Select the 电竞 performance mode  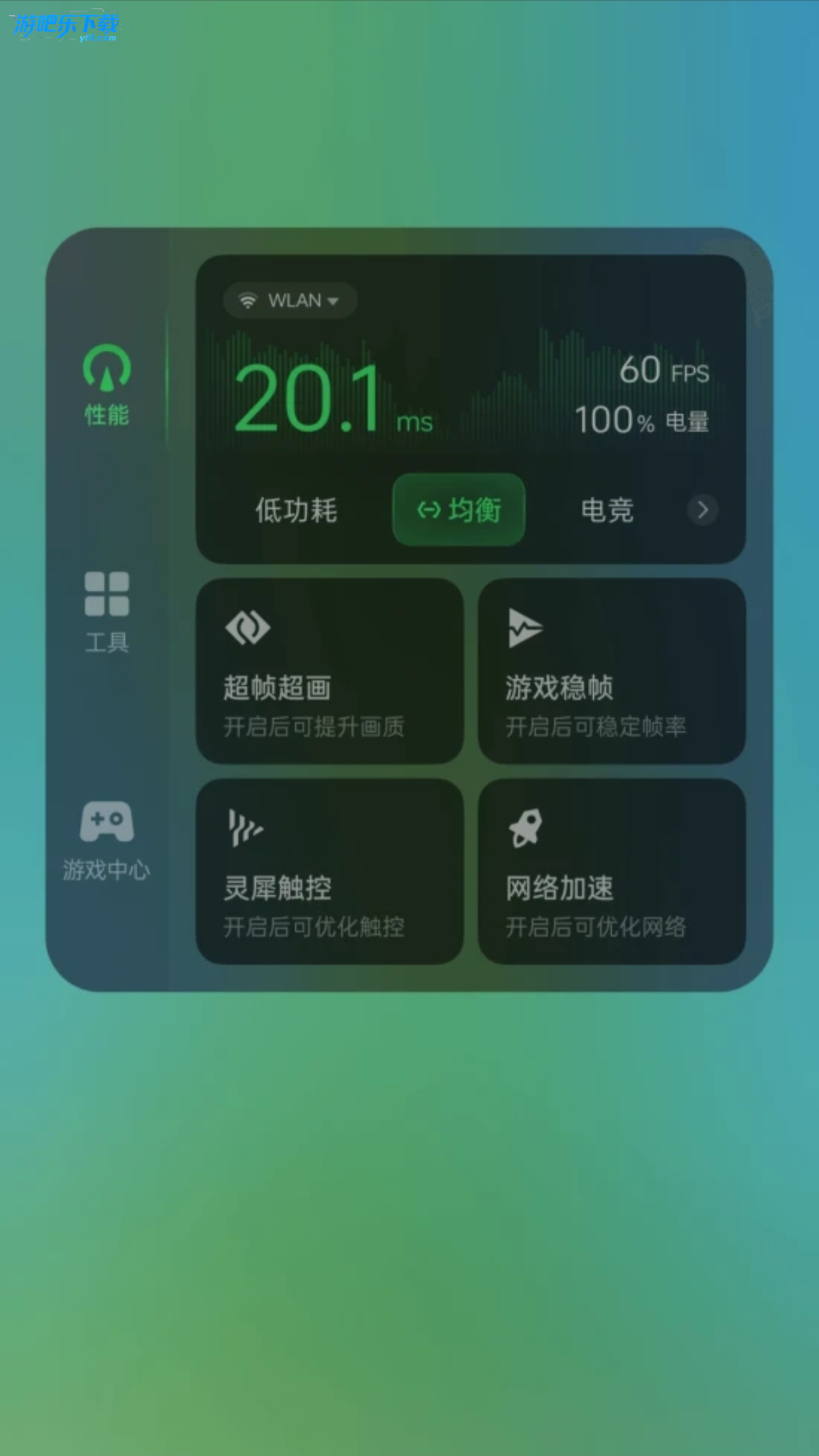pos(607,510)
